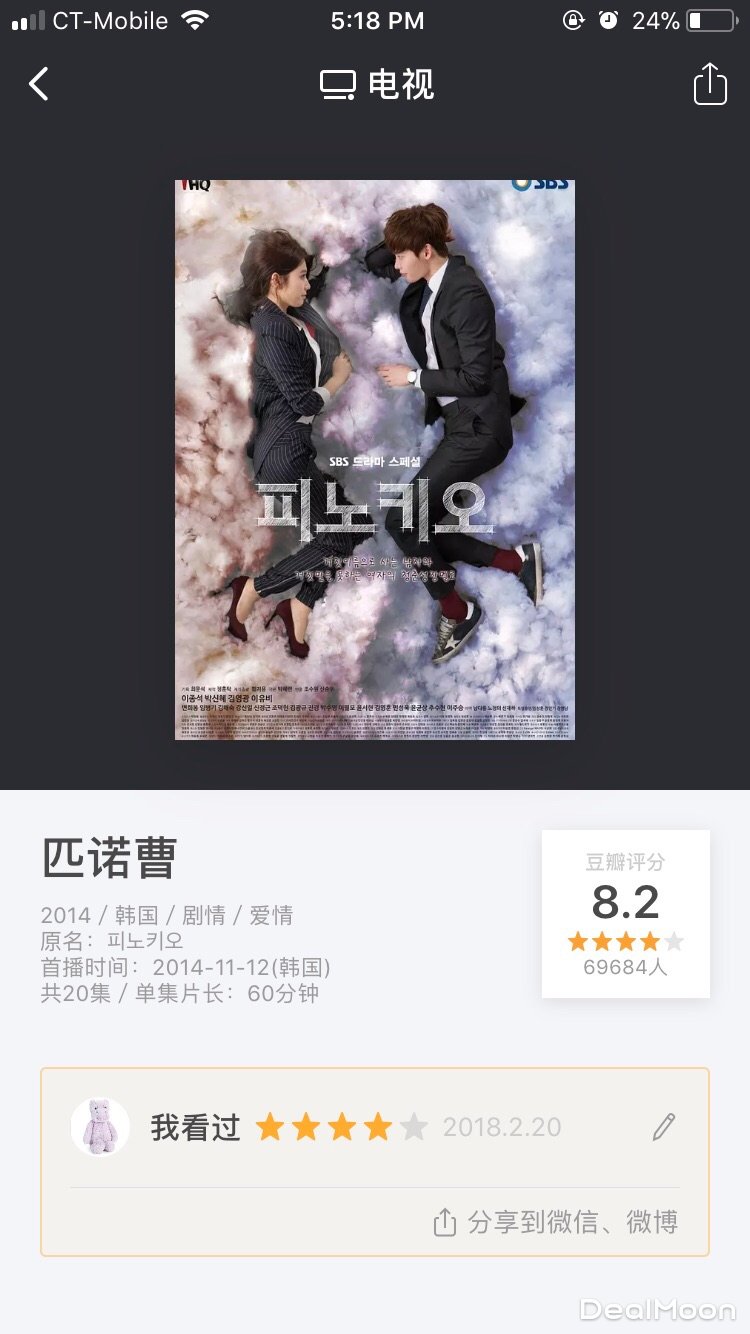Open the 匹诺曹 poster image
Viewport: 750px width, 1334px height.
[375, 460]
